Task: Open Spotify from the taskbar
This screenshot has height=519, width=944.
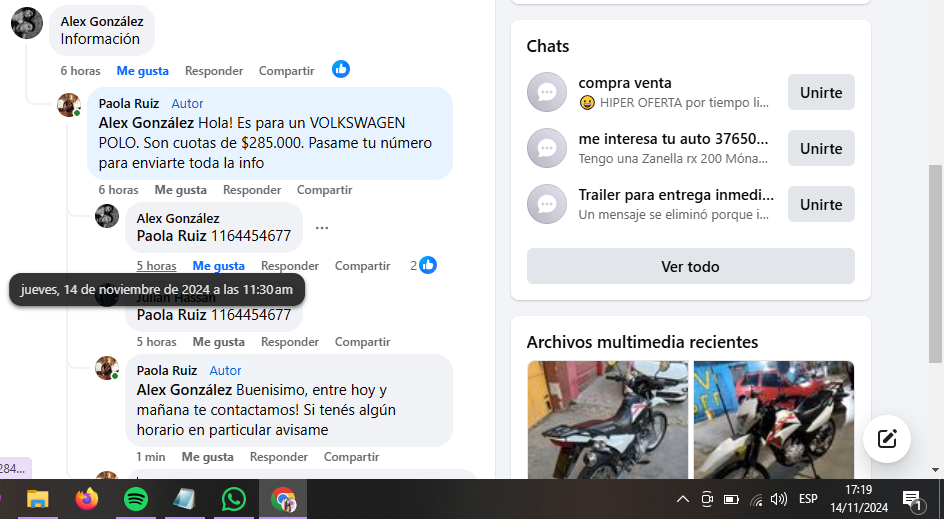Action: (136, 499)
